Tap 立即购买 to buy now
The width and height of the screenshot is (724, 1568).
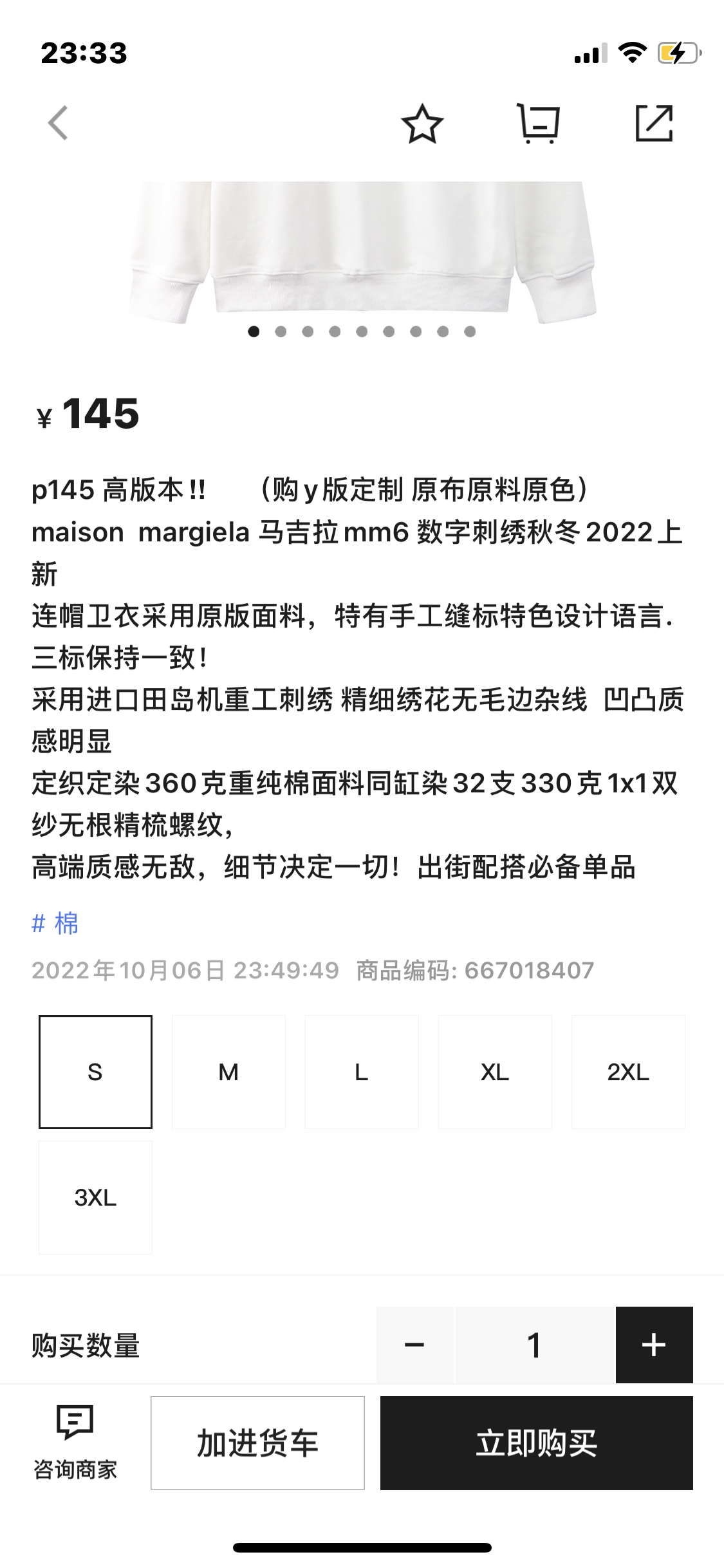536,1442
